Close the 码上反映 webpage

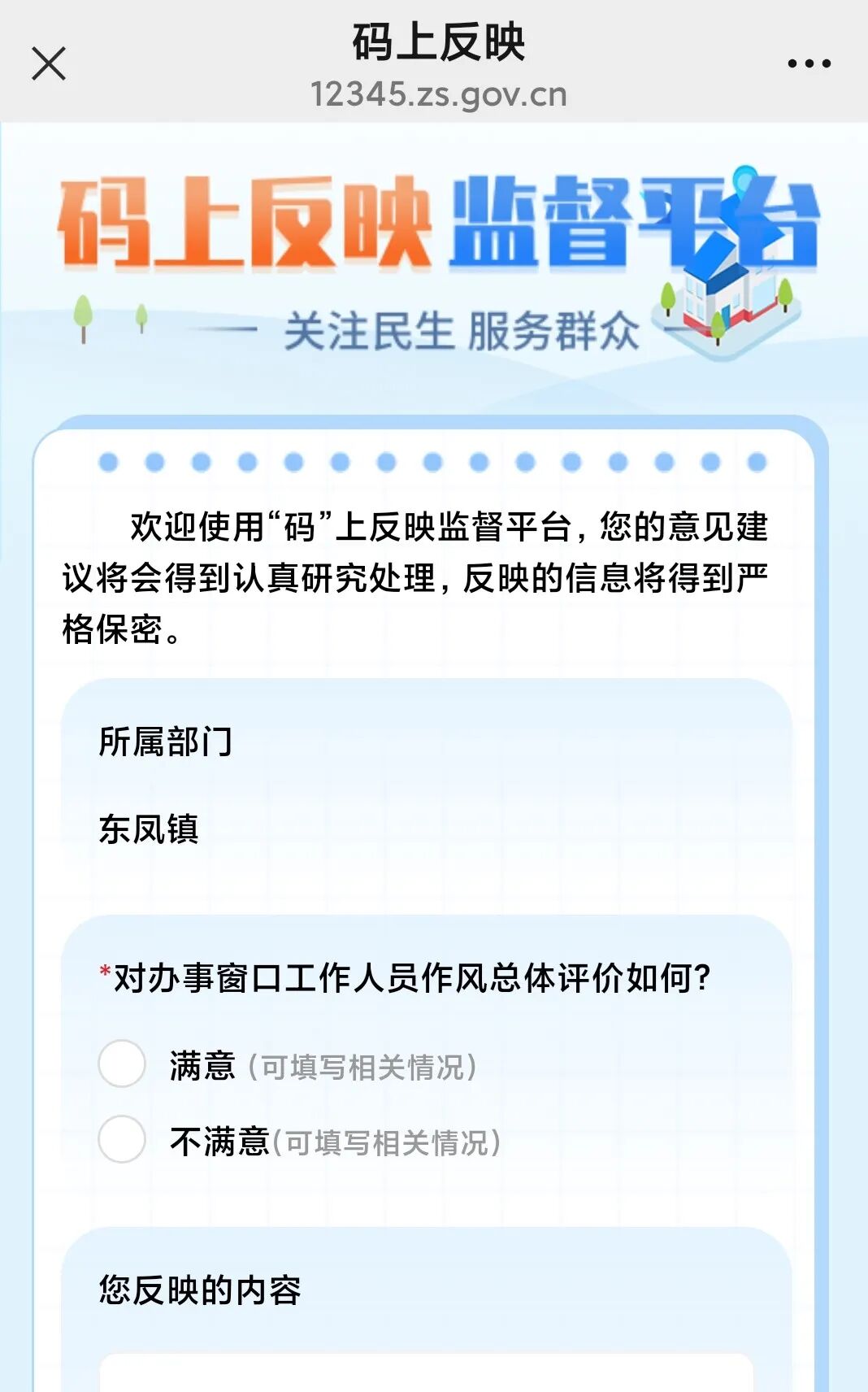tap(48, 63)
